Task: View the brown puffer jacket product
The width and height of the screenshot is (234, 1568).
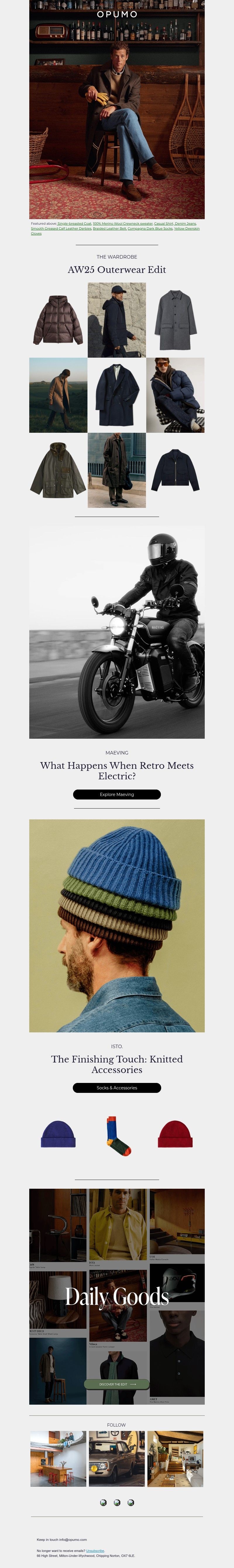Action: (58, 320)
